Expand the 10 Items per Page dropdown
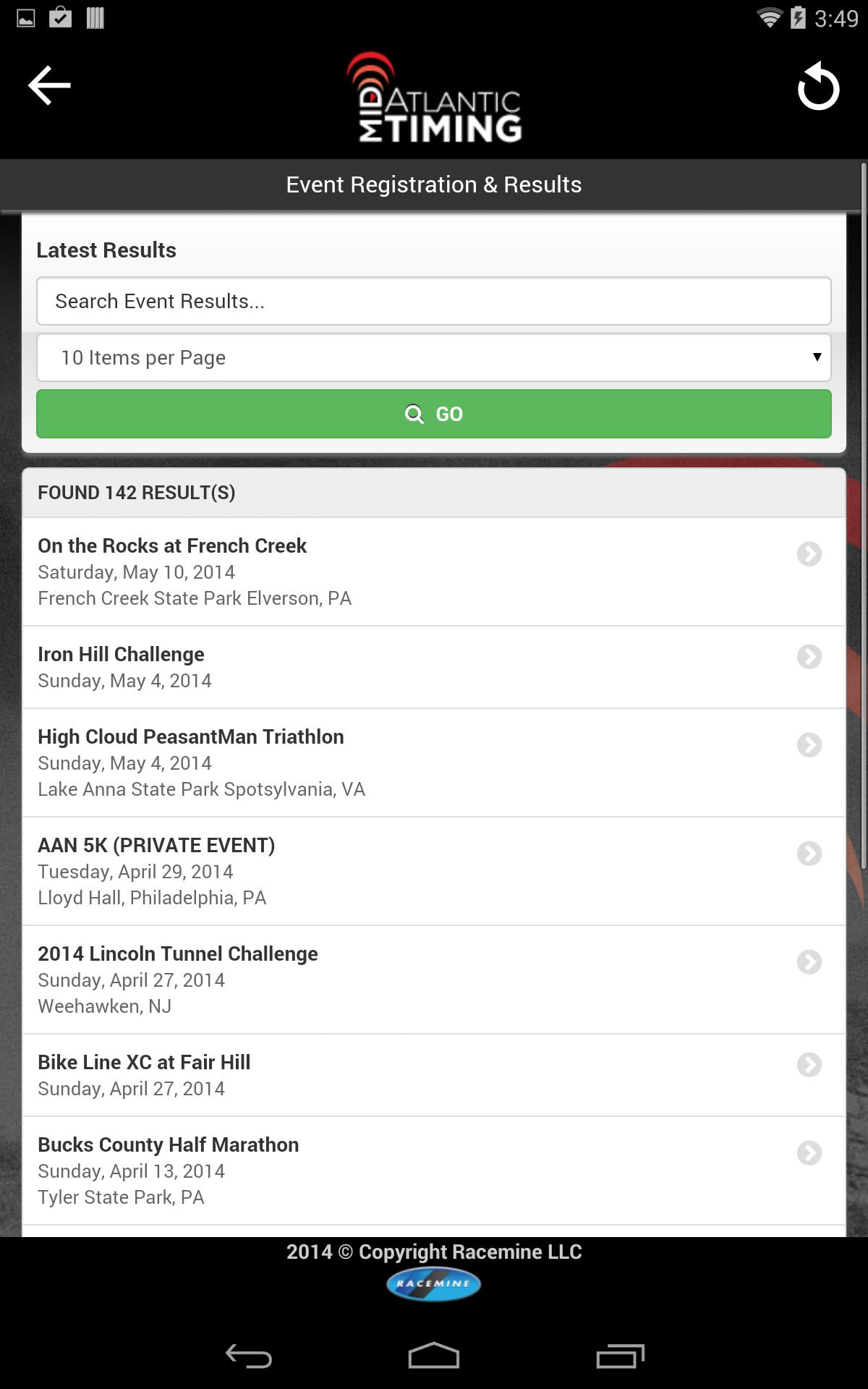The width and height of the screenshot is (868, 1389). click(x=434, y=357)
